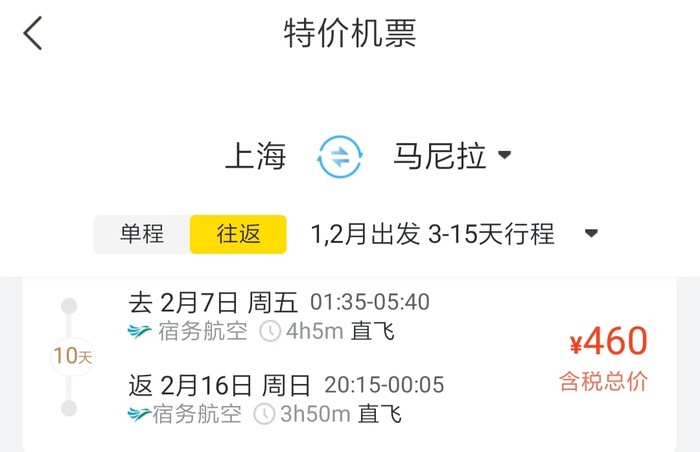
Task: Go back from 特价机票 page
Action: point(34,33)
